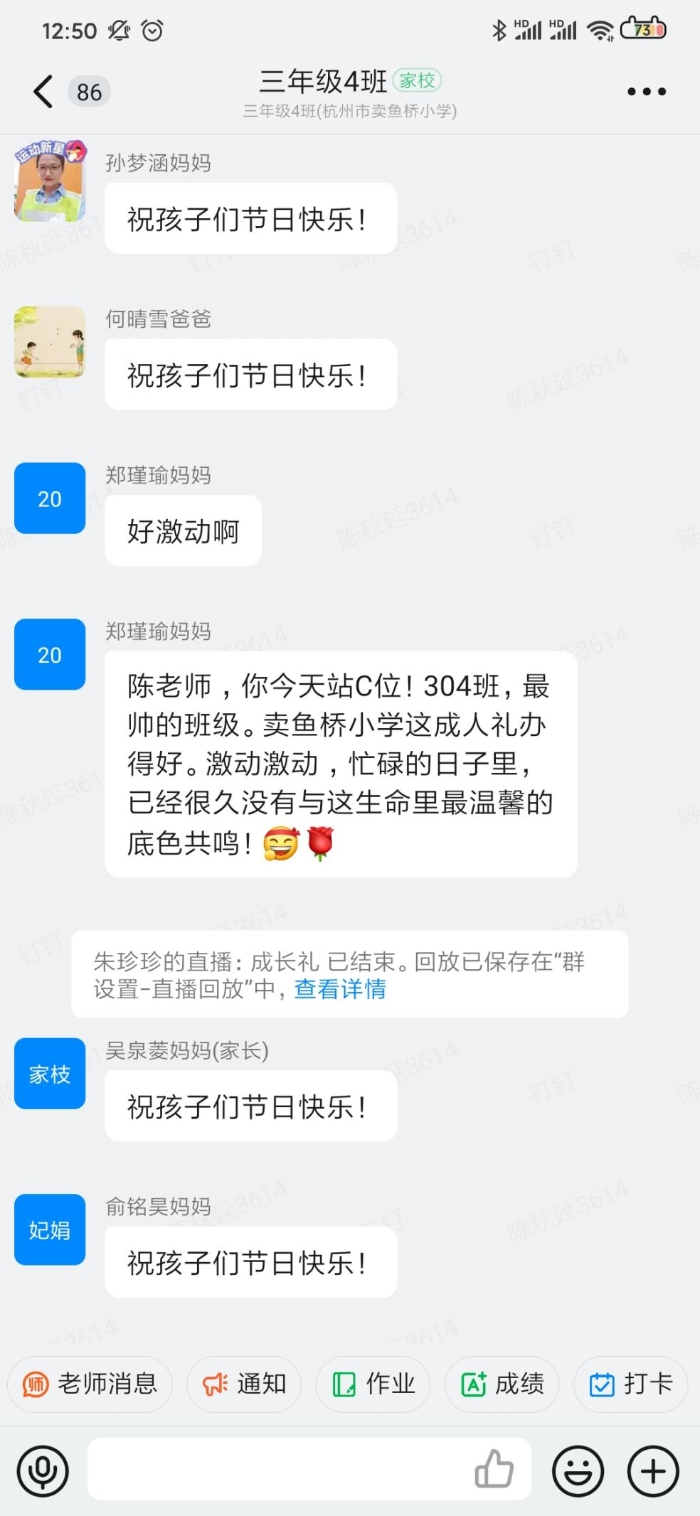The width and height of the screenshot is (700, 1516).
Task: Open the 通知 notices shortcut
Action: coord(245,1384)
